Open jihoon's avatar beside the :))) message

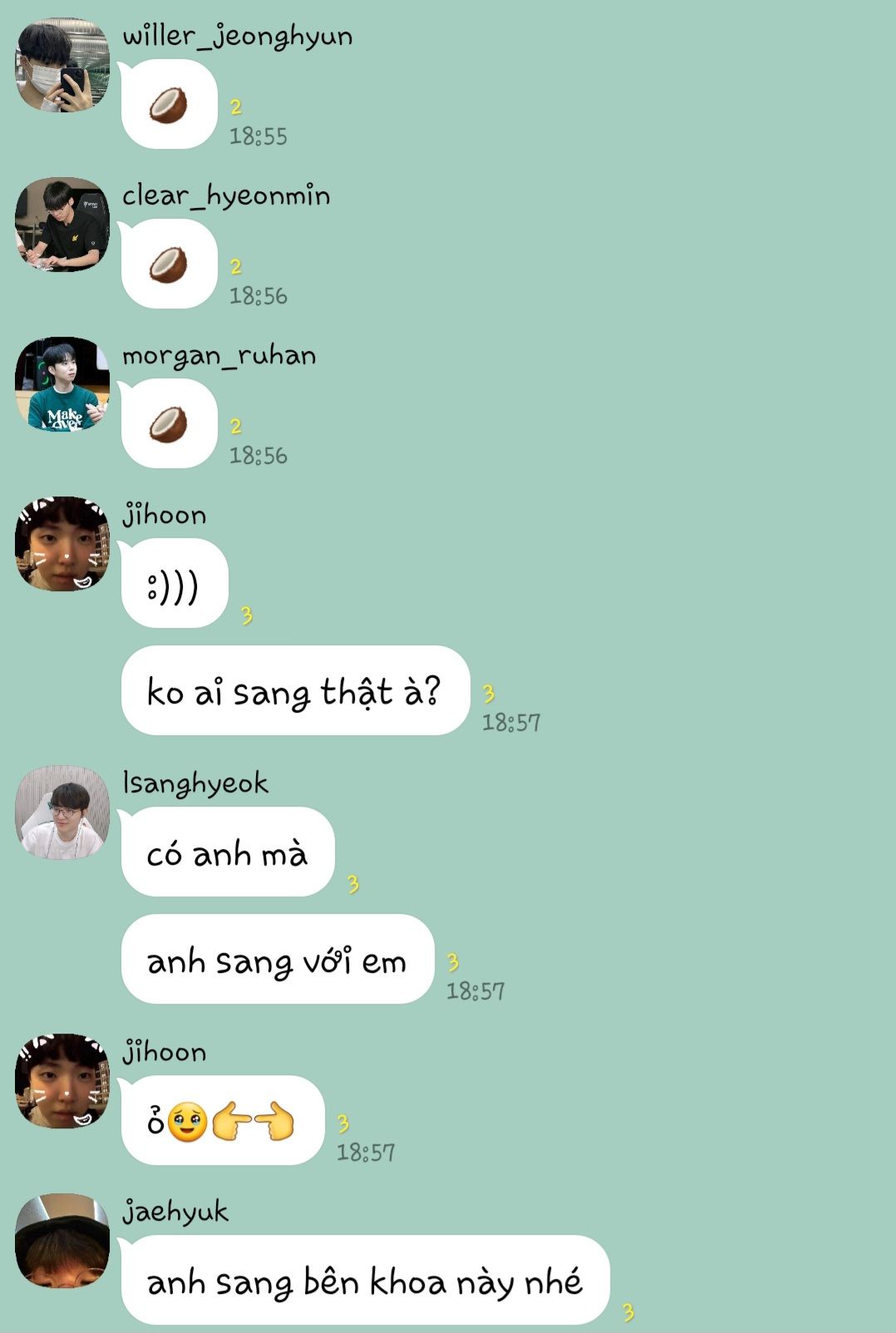pyautogui.click(x=62, y=544)
